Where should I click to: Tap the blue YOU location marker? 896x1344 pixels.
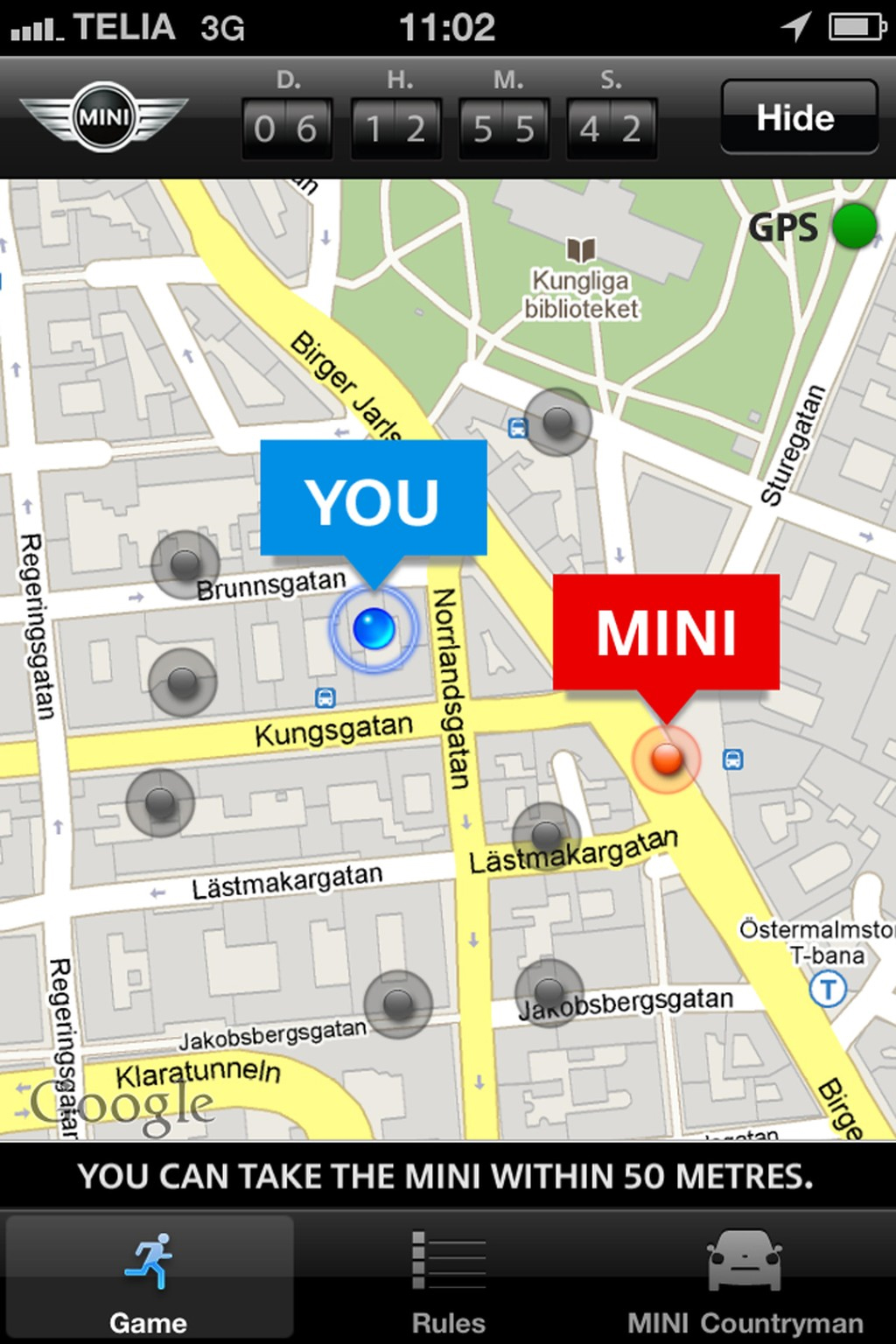pos(374,628)
